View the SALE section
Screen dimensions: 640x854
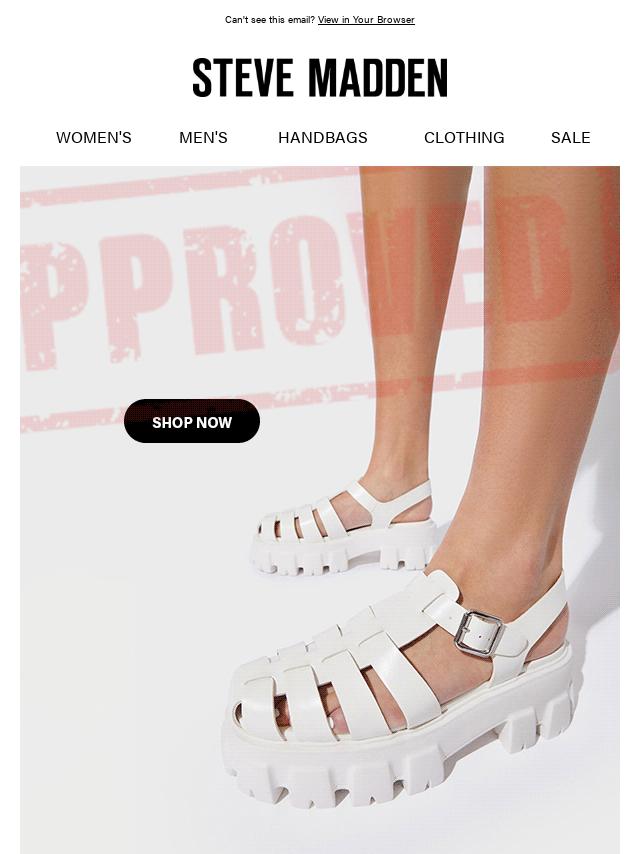click(570, 138)
